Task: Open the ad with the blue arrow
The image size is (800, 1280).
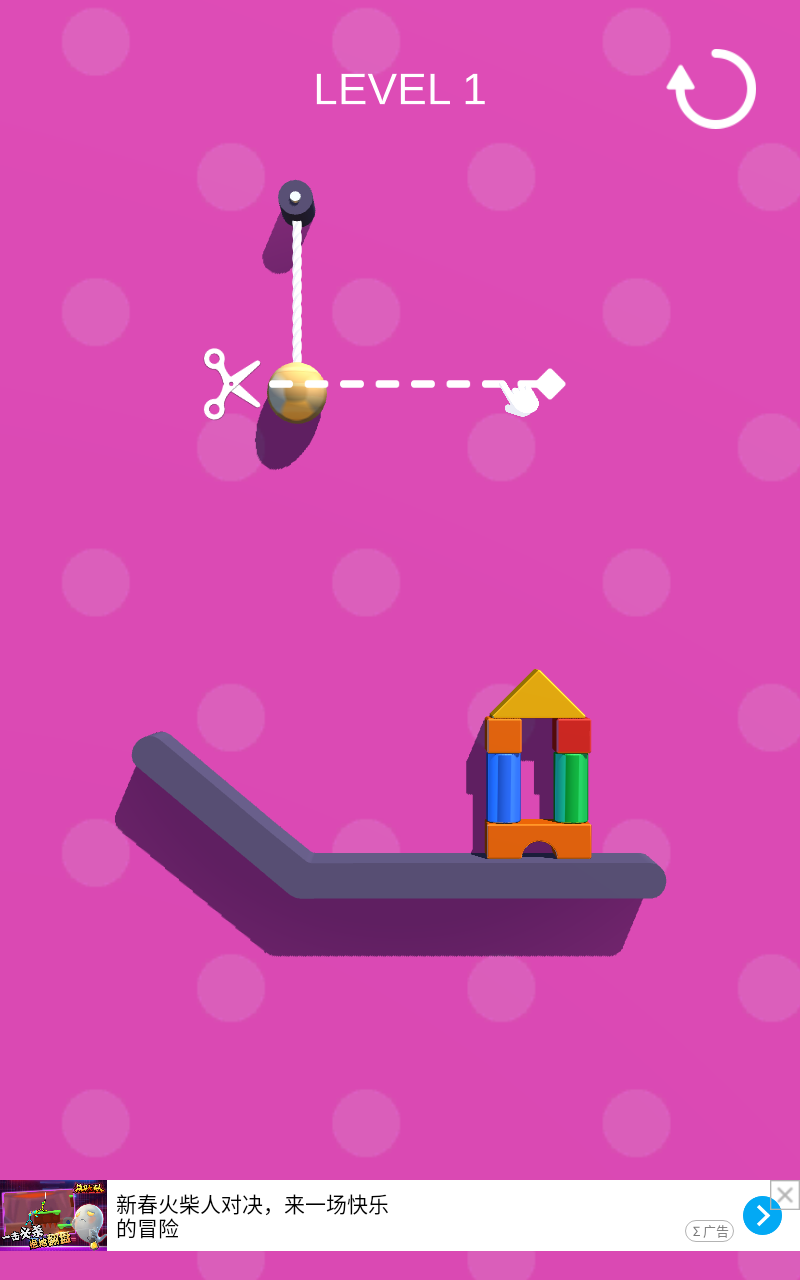Action: pos(762,1215)
